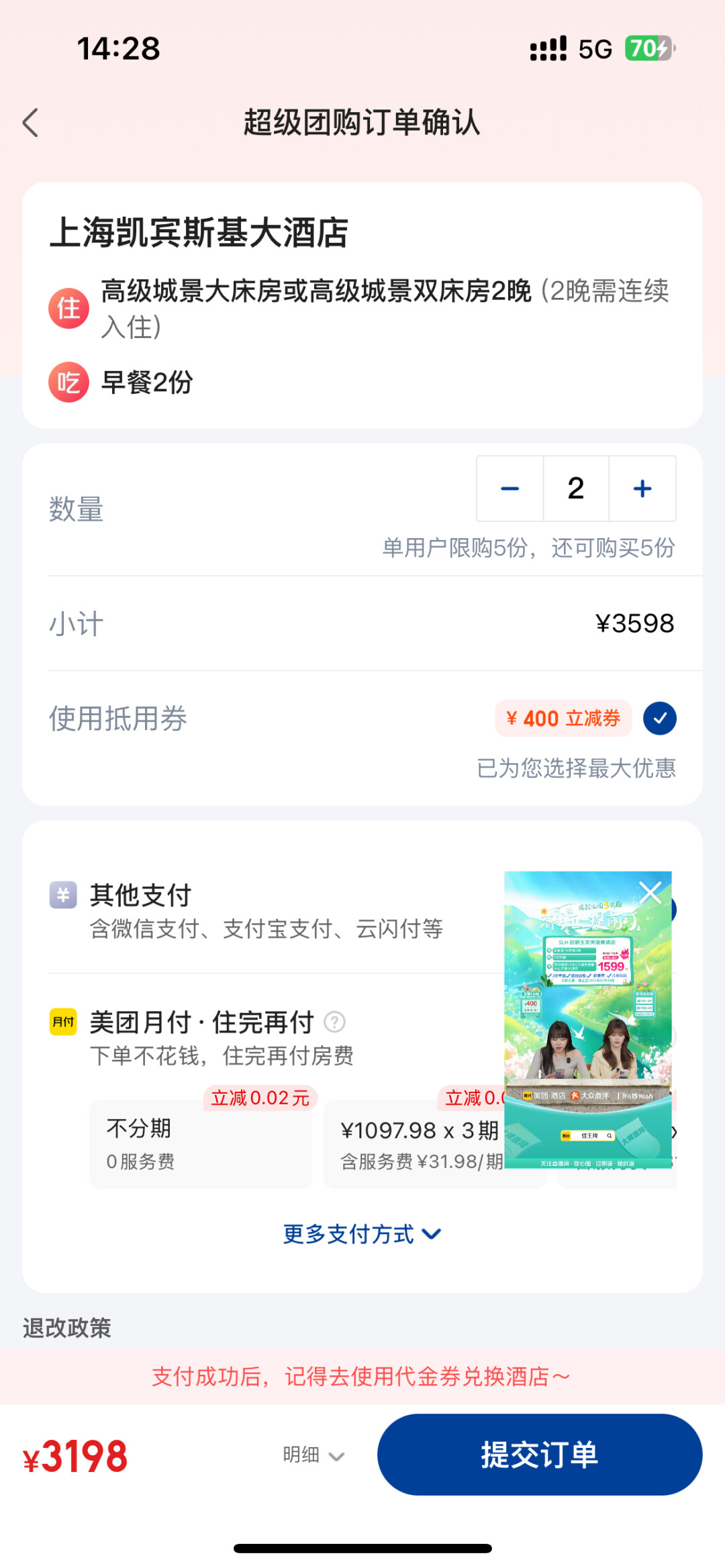Expand the 明细 price breakdown
The height and width of the screenshot is (1568, 725).
click(313, 1455)
